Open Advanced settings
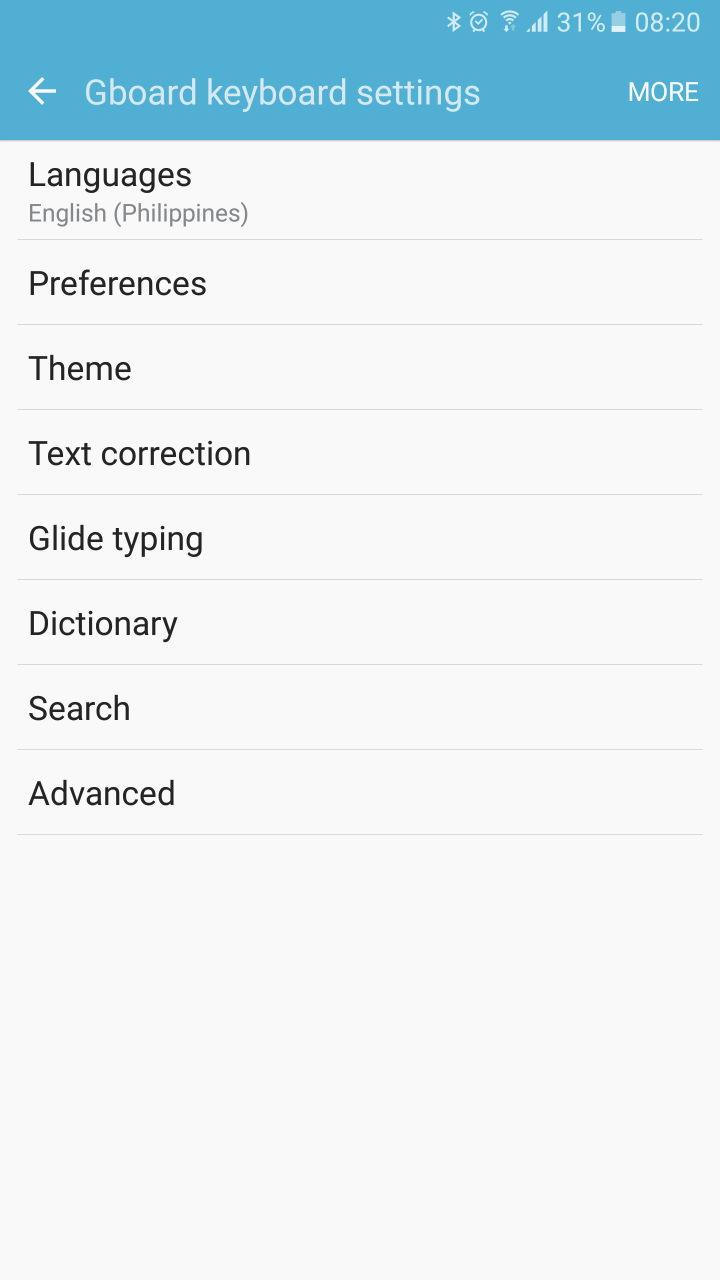This screenshot has width=720, height=1280. [x=360, y=793]
